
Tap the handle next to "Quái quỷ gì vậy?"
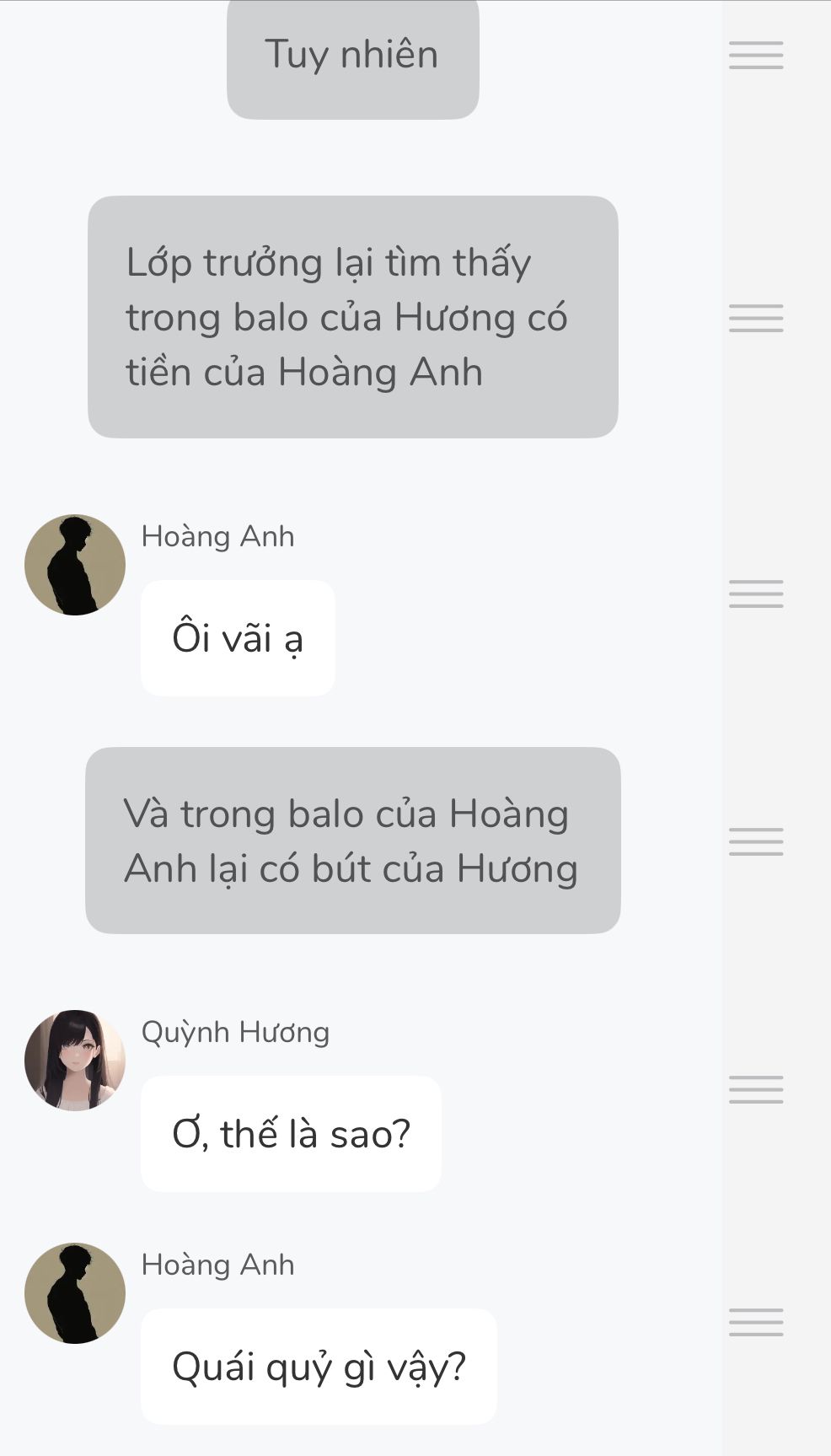756,1321
